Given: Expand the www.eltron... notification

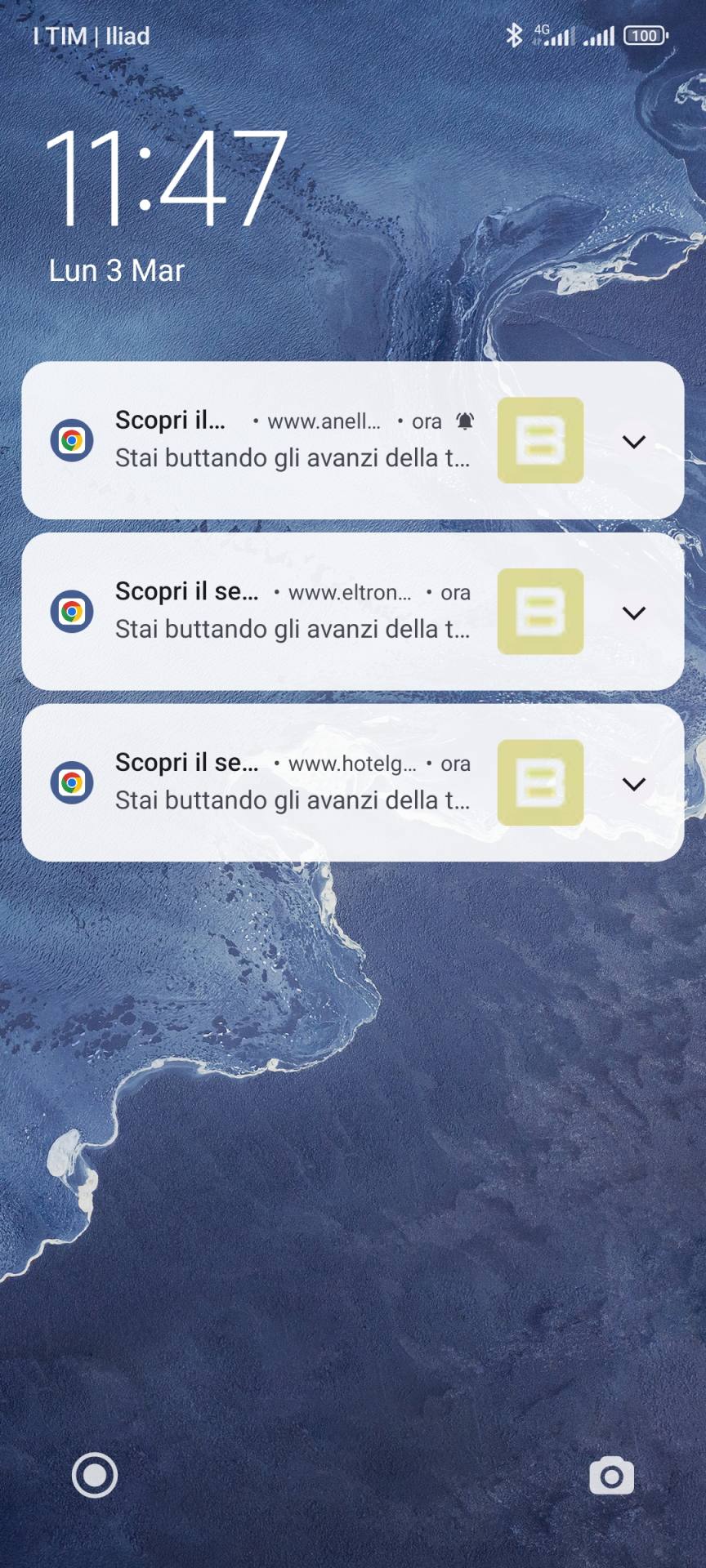Looking at the screenshot, I should (634, 612).
